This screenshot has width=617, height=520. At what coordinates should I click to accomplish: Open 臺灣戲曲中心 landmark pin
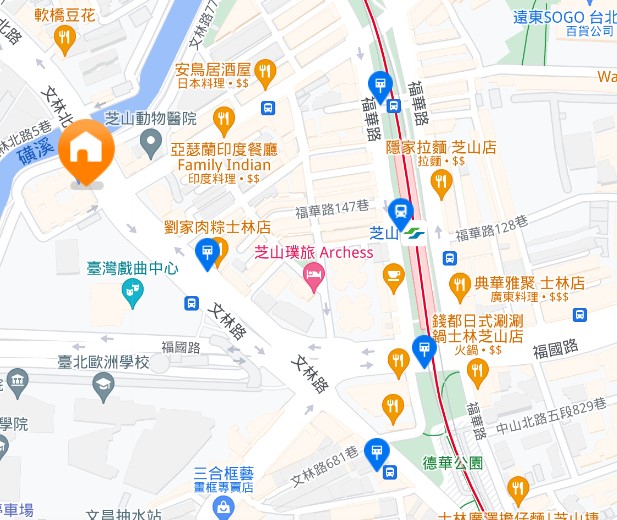tap(131, 292)
